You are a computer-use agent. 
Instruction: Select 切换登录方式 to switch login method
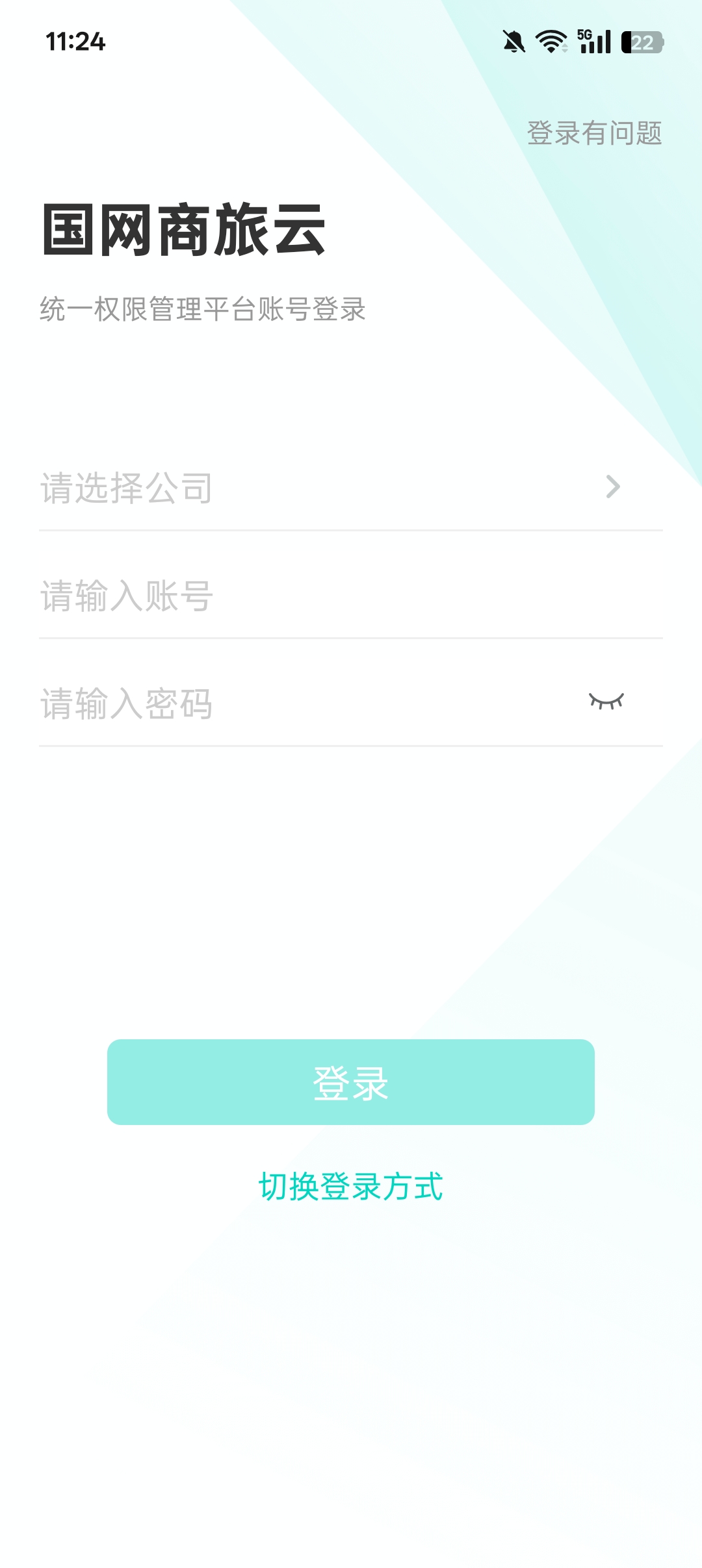(351, 1187)
